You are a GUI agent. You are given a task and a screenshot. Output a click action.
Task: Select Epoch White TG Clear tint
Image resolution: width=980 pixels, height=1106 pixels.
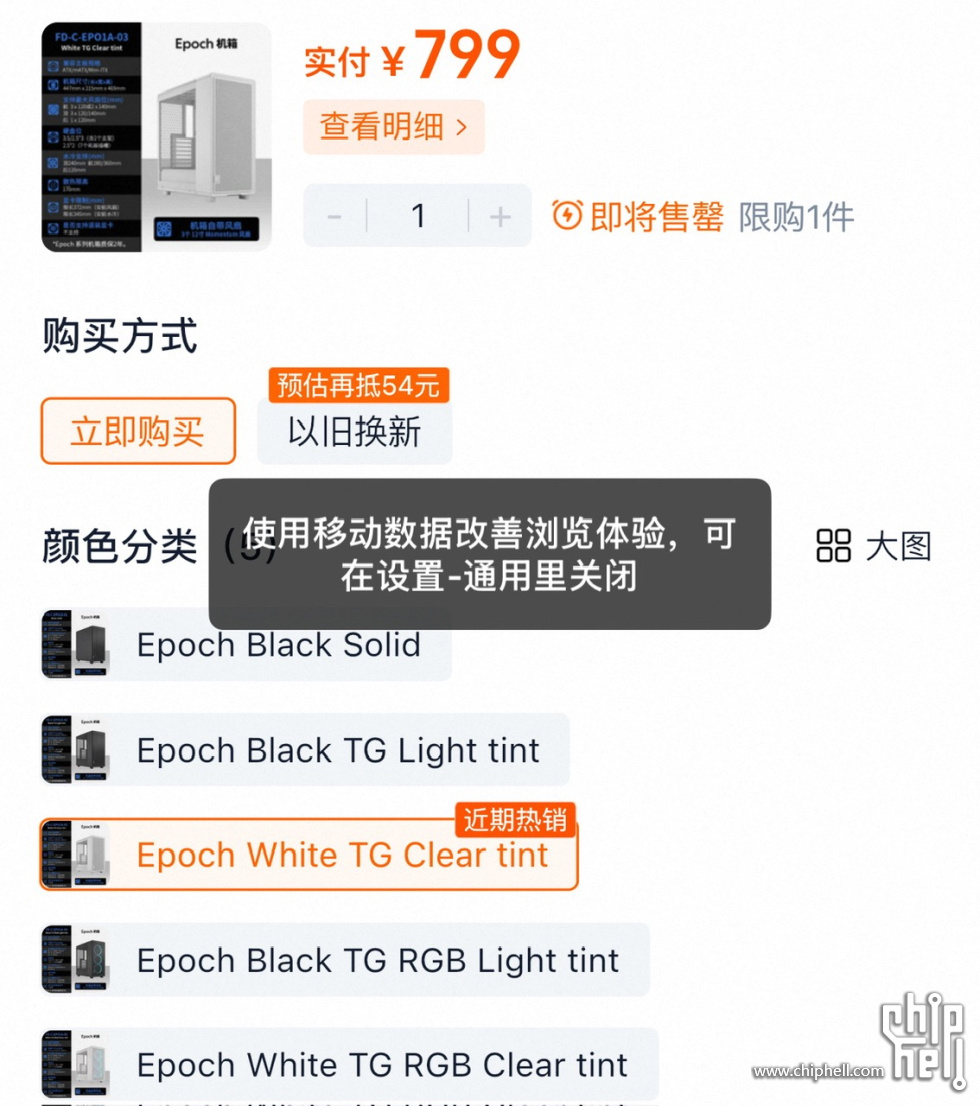pyautogui.click(x=309, y=855)
